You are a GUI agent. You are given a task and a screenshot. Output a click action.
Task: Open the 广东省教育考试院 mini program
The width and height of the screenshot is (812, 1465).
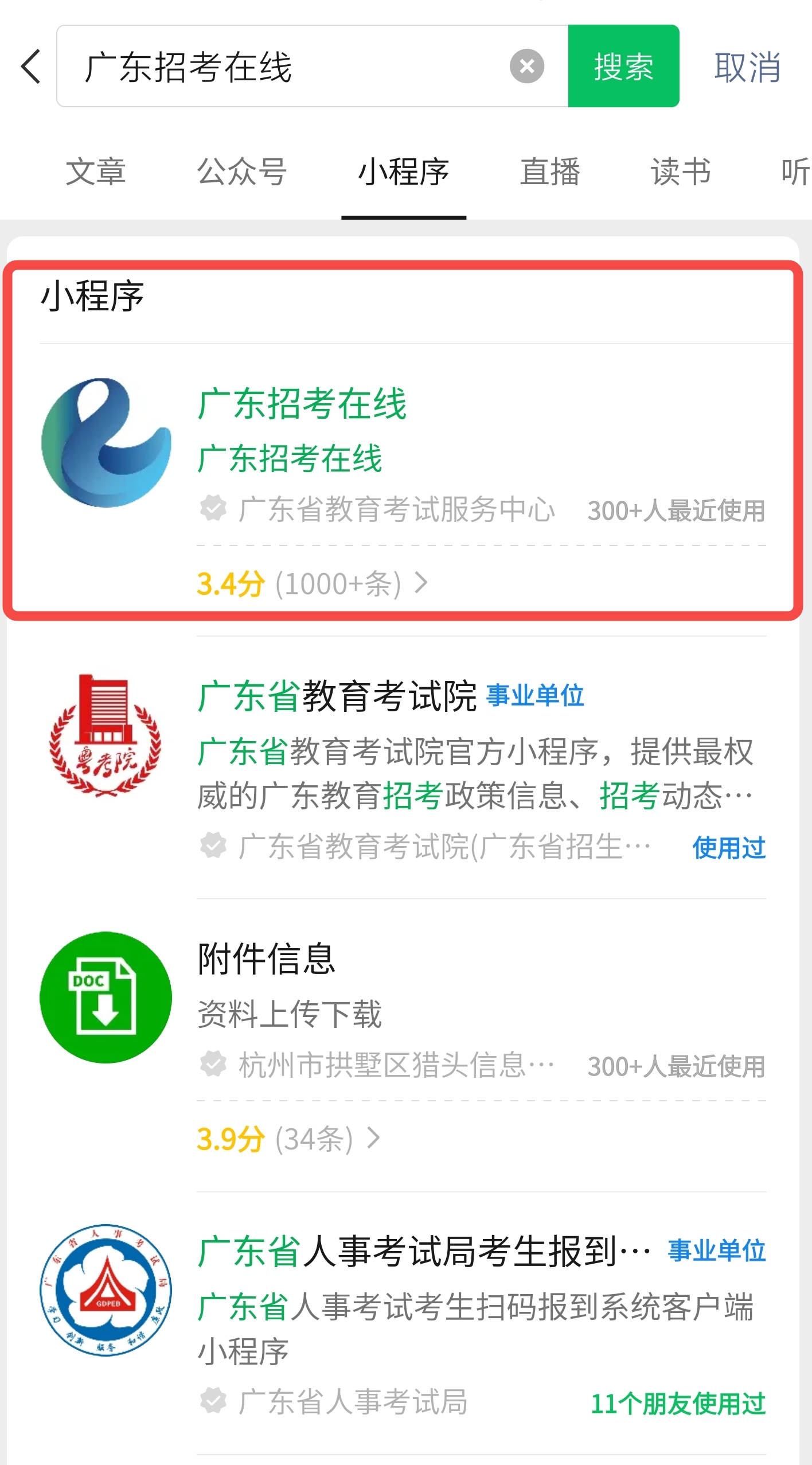point(401,763)
